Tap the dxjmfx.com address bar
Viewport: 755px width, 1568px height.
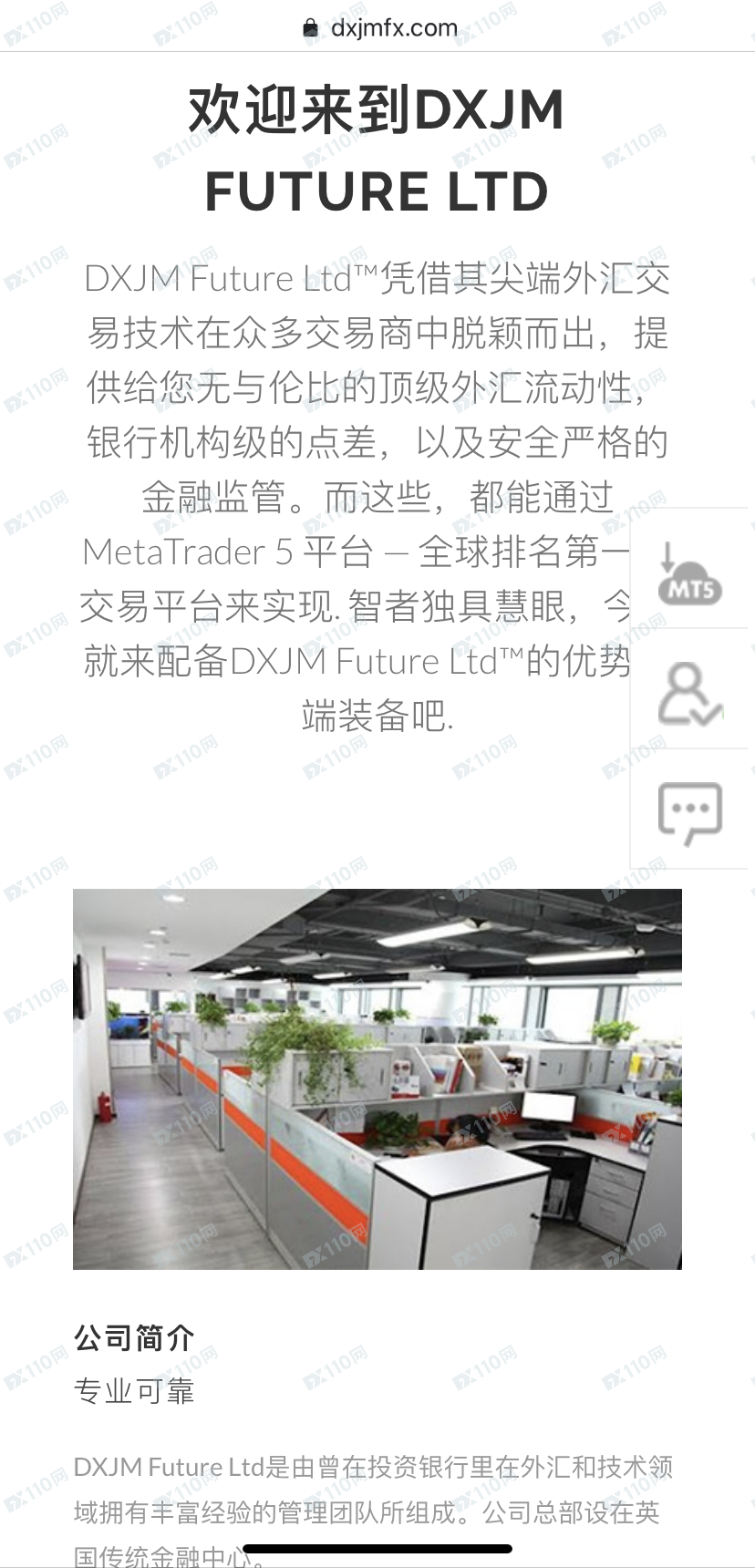point(379,27)
